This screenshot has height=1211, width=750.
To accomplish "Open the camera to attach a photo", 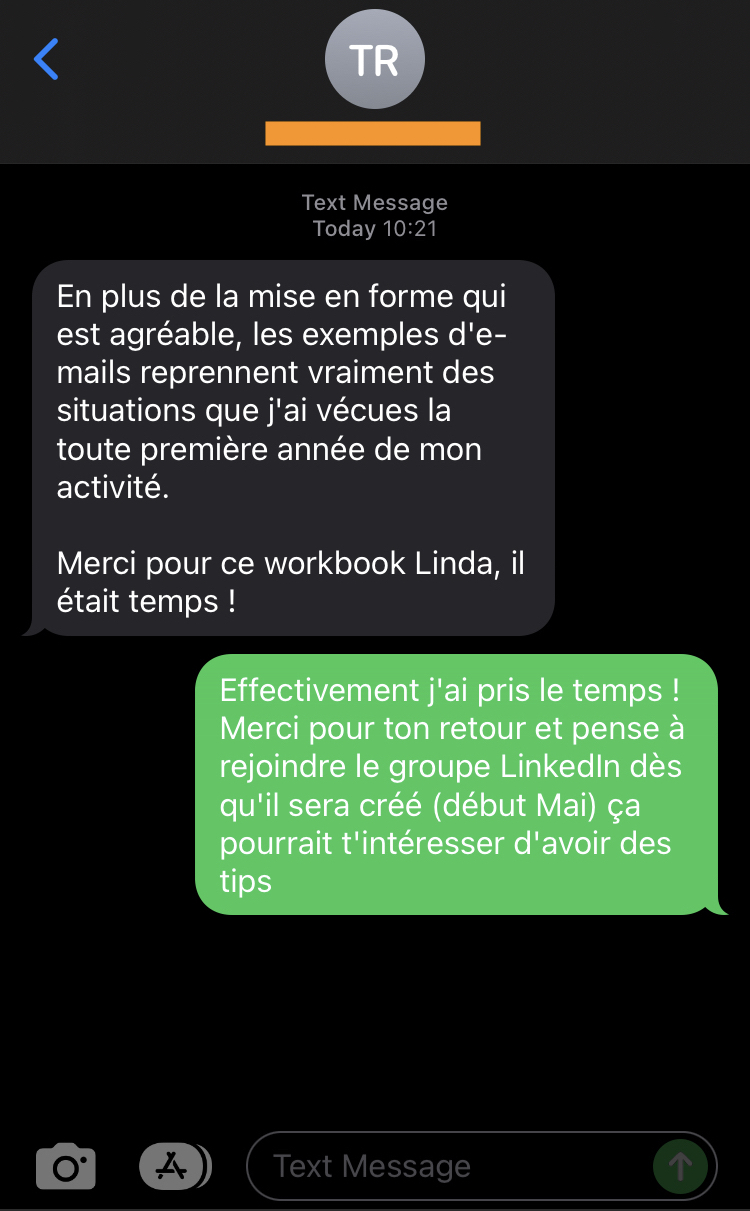I will click(66, 1166).
